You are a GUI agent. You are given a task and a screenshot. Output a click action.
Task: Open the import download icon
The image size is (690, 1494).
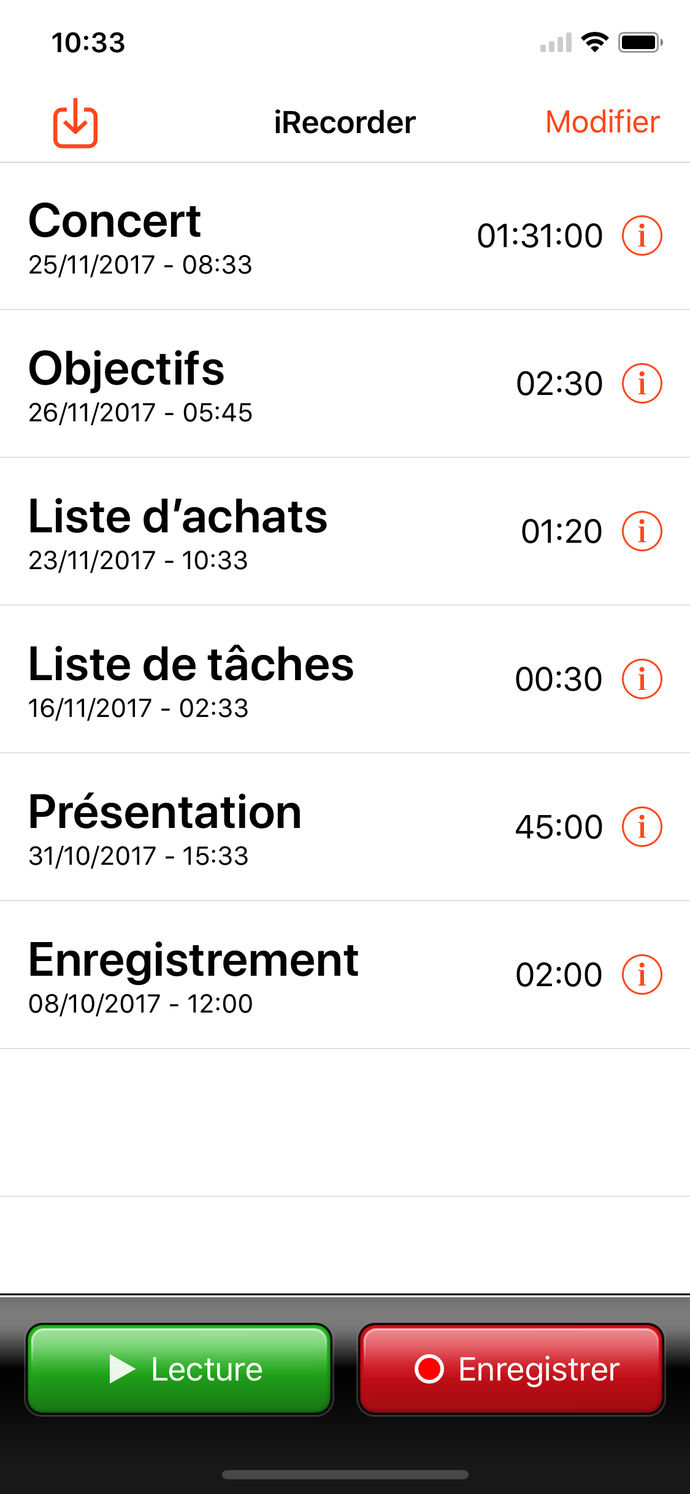coord(75,124)
